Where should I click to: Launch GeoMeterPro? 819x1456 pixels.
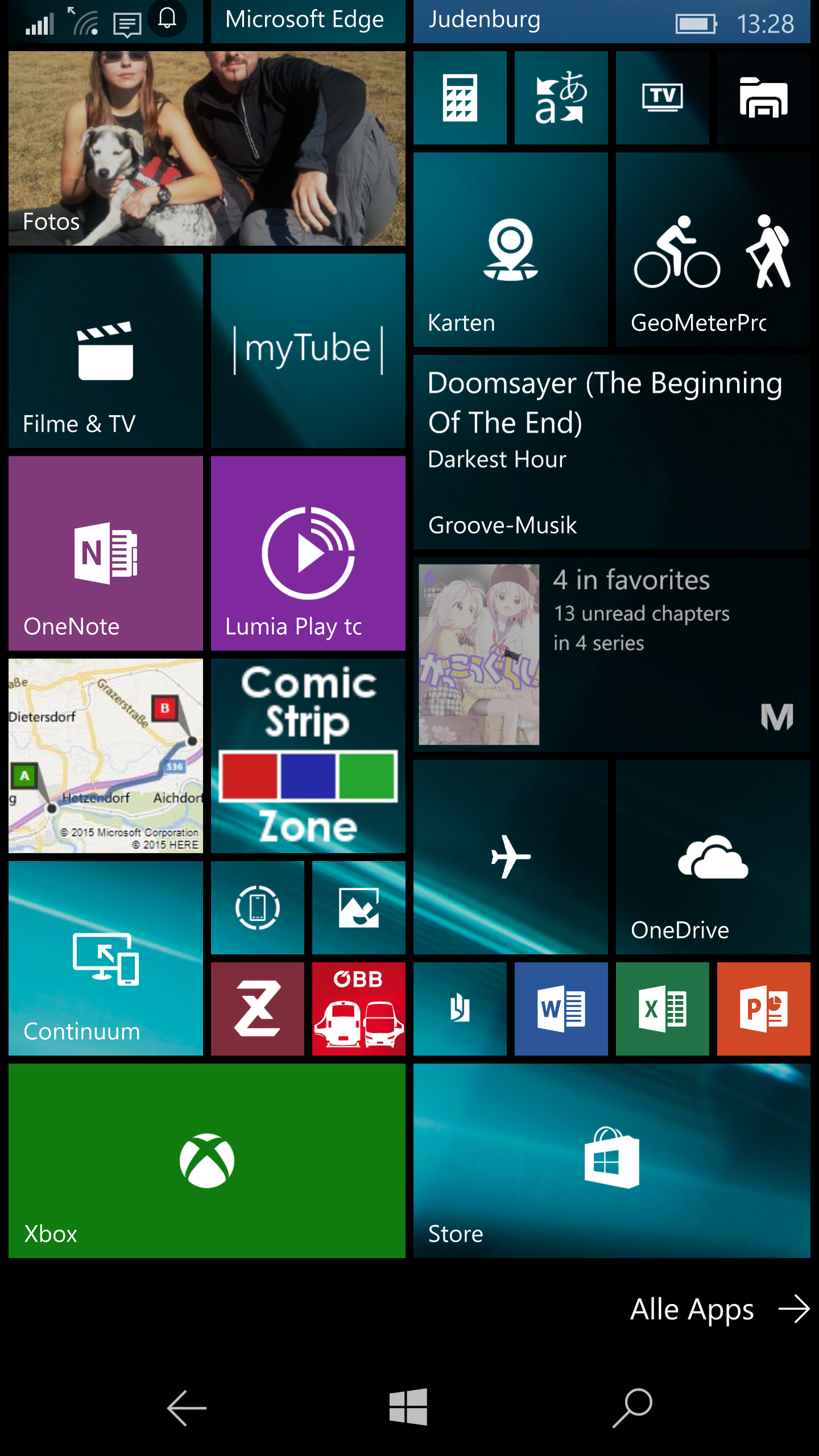713,250
